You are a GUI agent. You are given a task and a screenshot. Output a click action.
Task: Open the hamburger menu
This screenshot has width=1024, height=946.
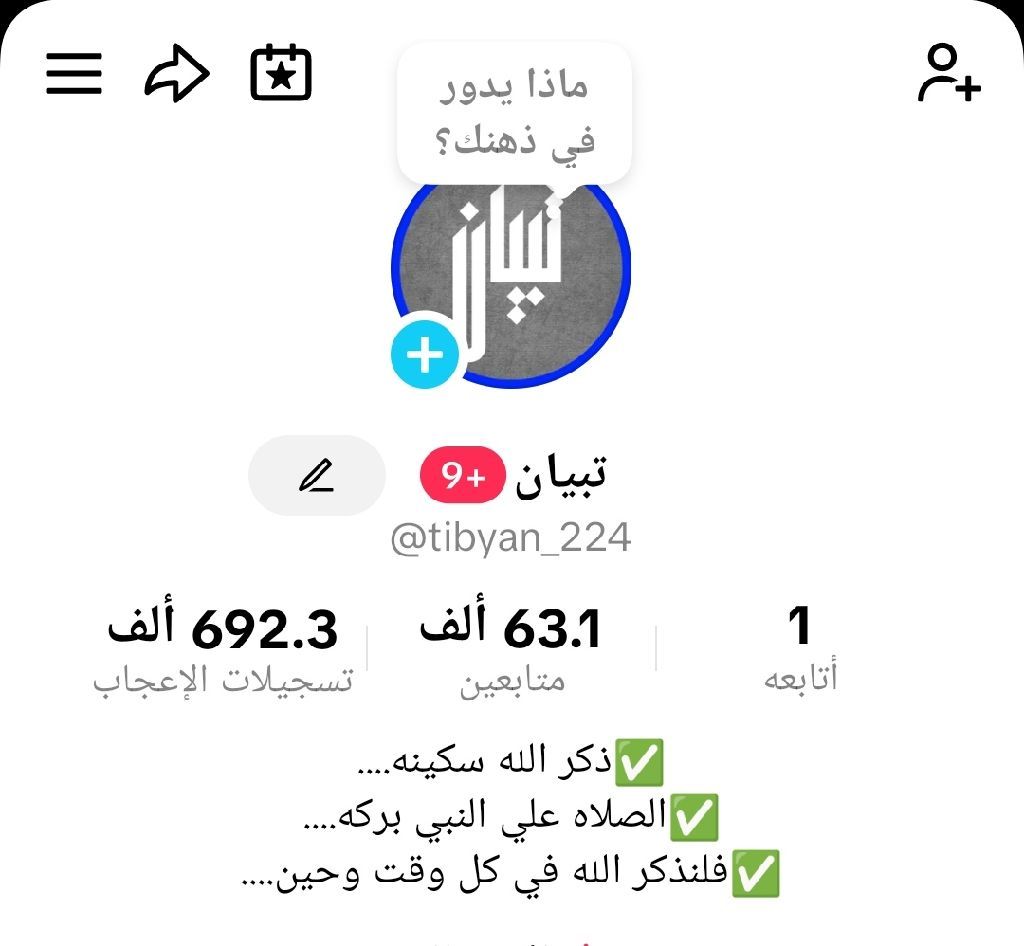coord(74,74)
